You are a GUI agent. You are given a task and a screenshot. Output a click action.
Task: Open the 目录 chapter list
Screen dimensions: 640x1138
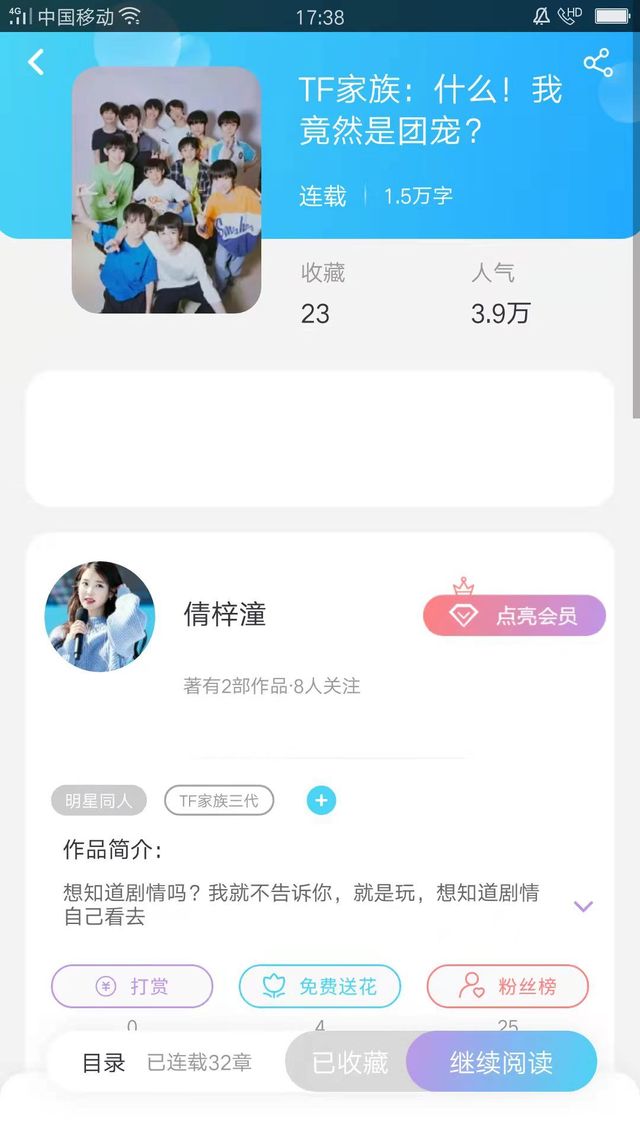coord(104,1063)
